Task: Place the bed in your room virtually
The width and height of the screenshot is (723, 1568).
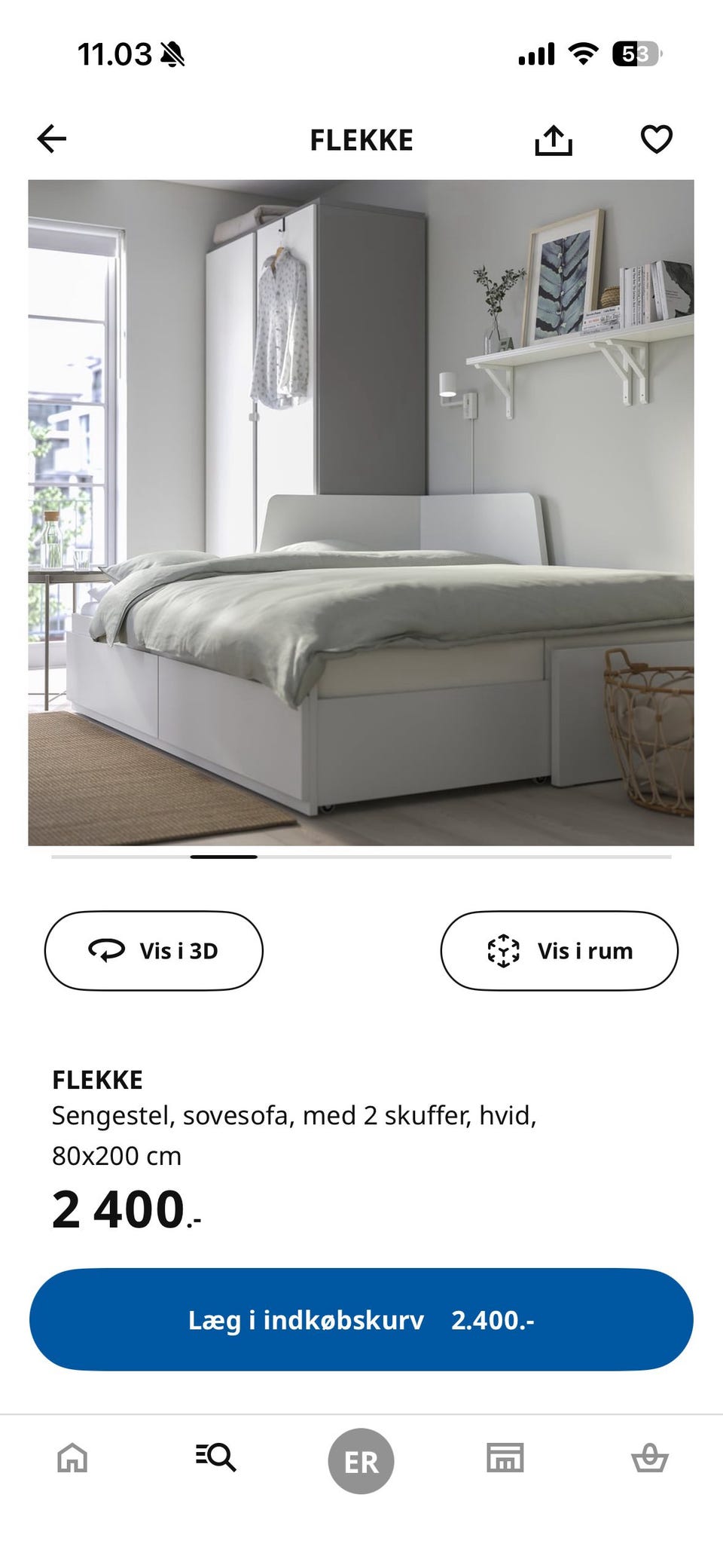Action: click(560, 950)
